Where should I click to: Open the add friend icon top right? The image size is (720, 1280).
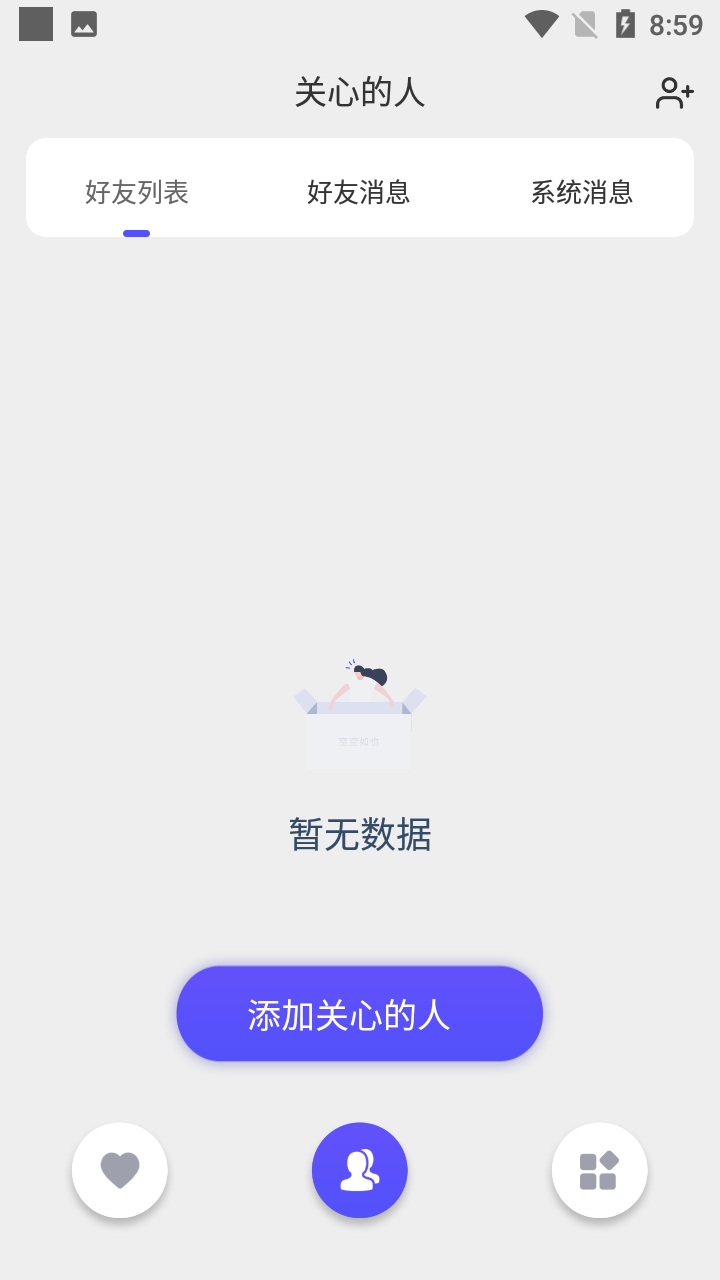click(673, 92)
